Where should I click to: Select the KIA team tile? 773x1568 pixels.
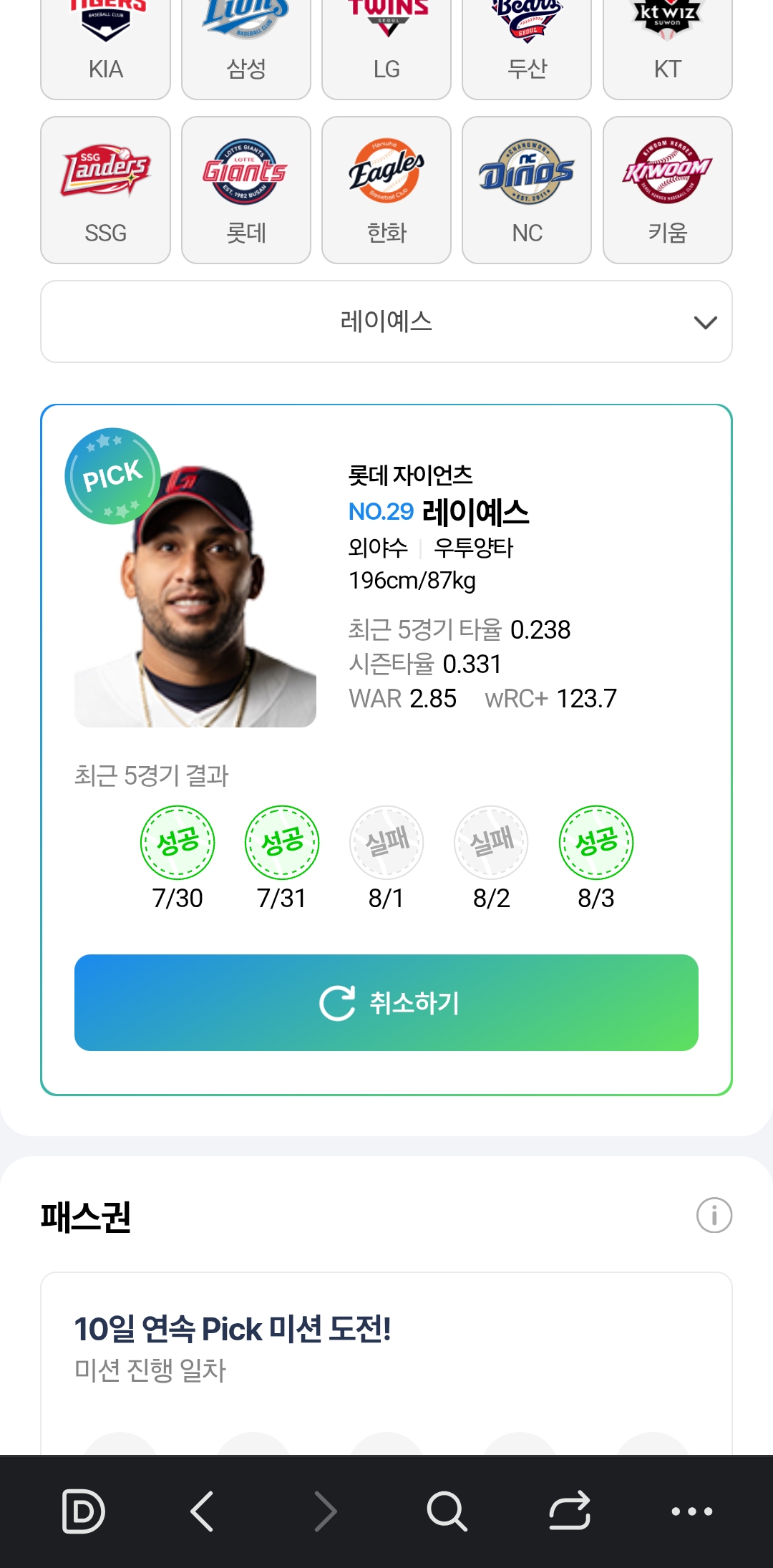point(105,50)
